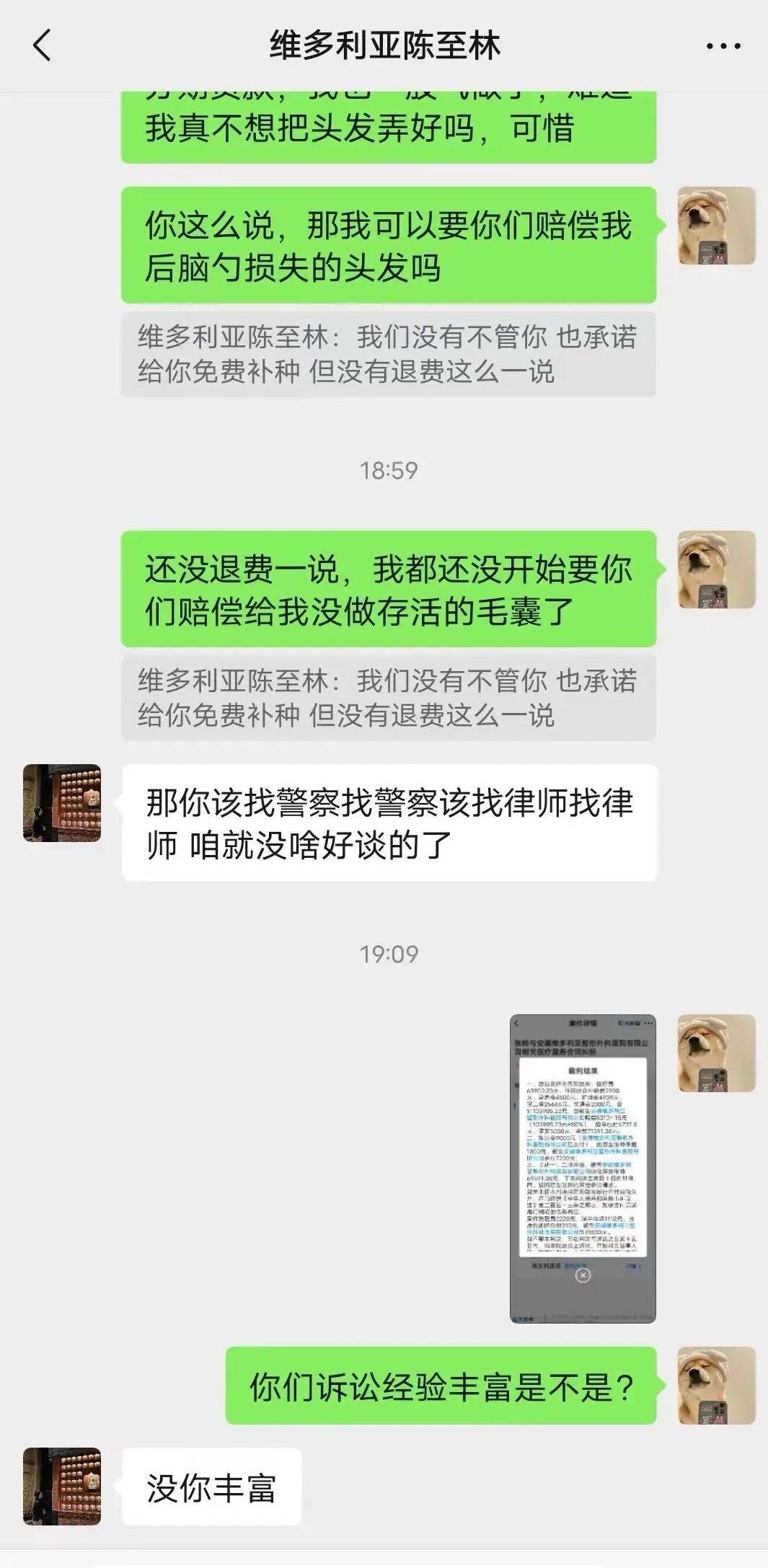Jump to the quoted message under 后脑勺损失的头发吗

[388, 354]
